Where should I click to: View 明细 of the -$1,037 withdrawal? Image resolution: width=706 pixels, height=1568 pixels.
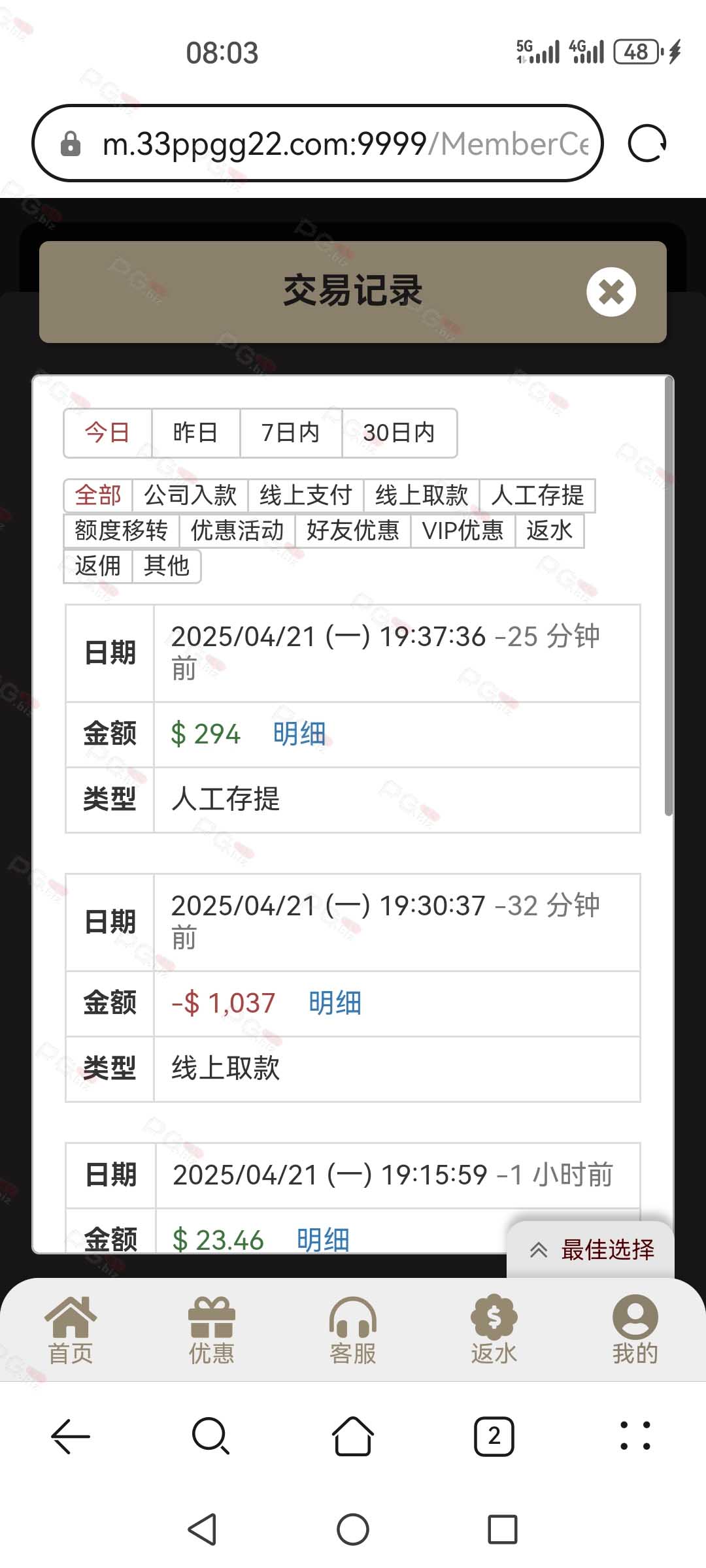pos(335,1003)
